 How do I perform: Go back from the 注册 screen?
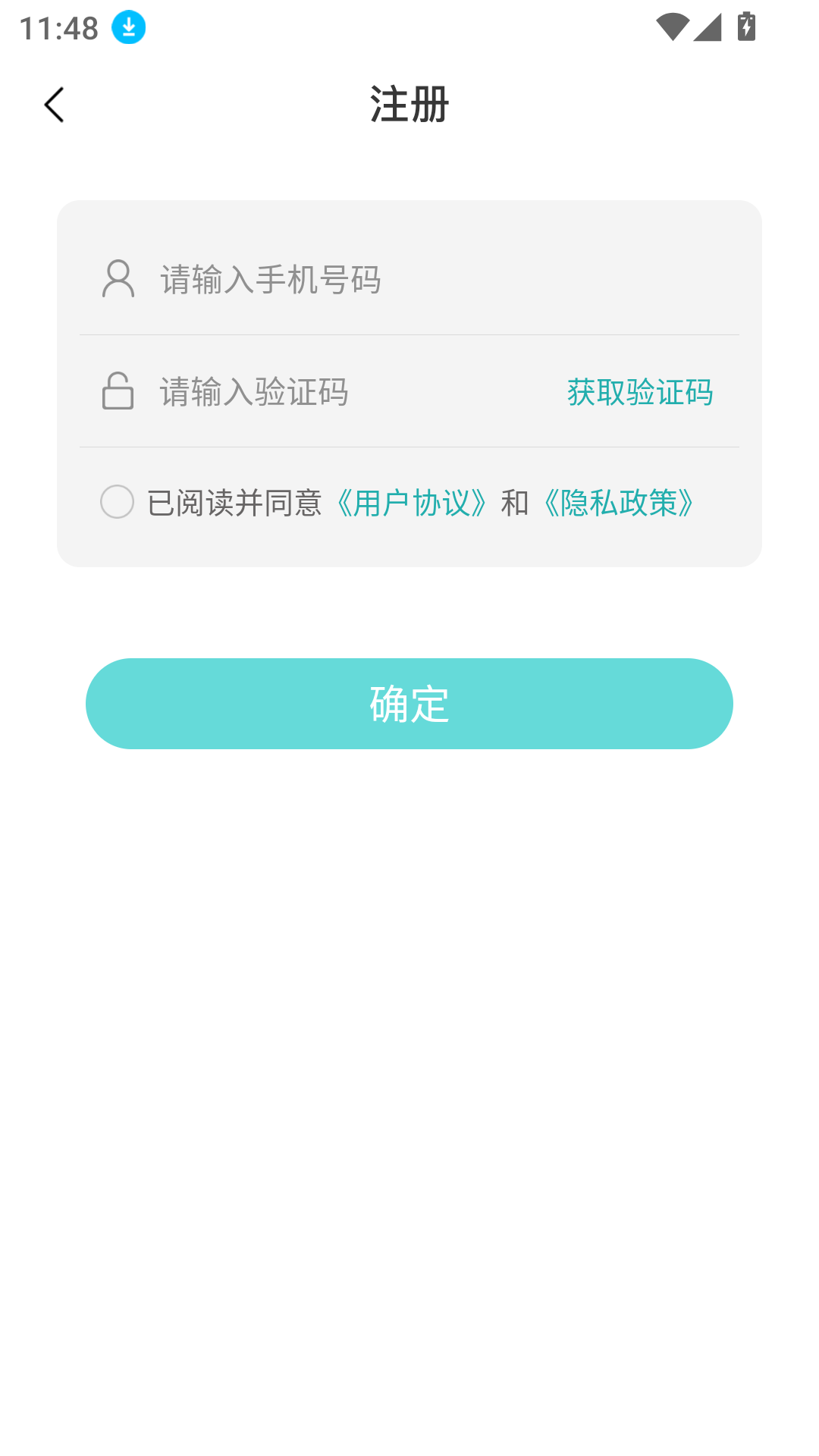[55, 105]
